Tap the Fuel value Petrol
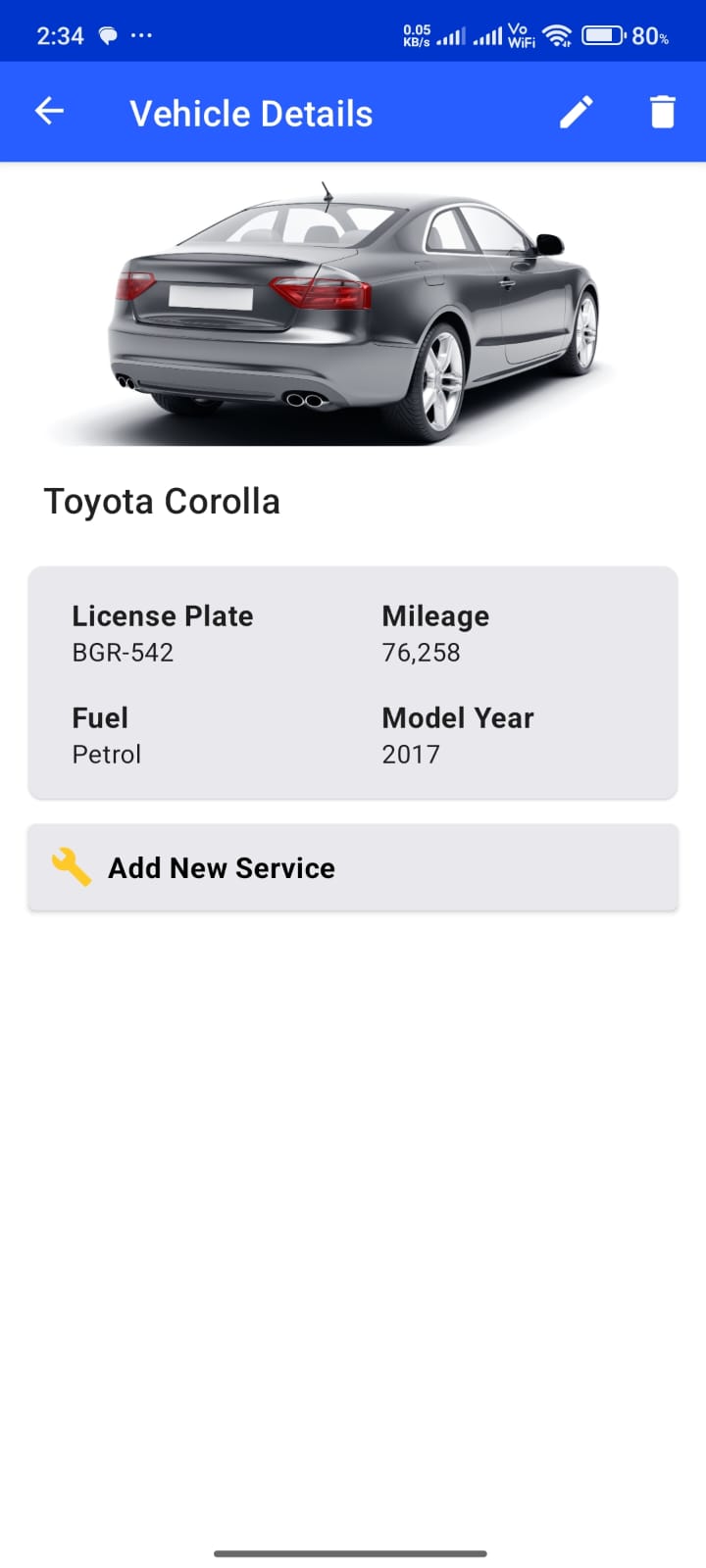This screenshot has width=706, height=1568. [x=106, y=754]
